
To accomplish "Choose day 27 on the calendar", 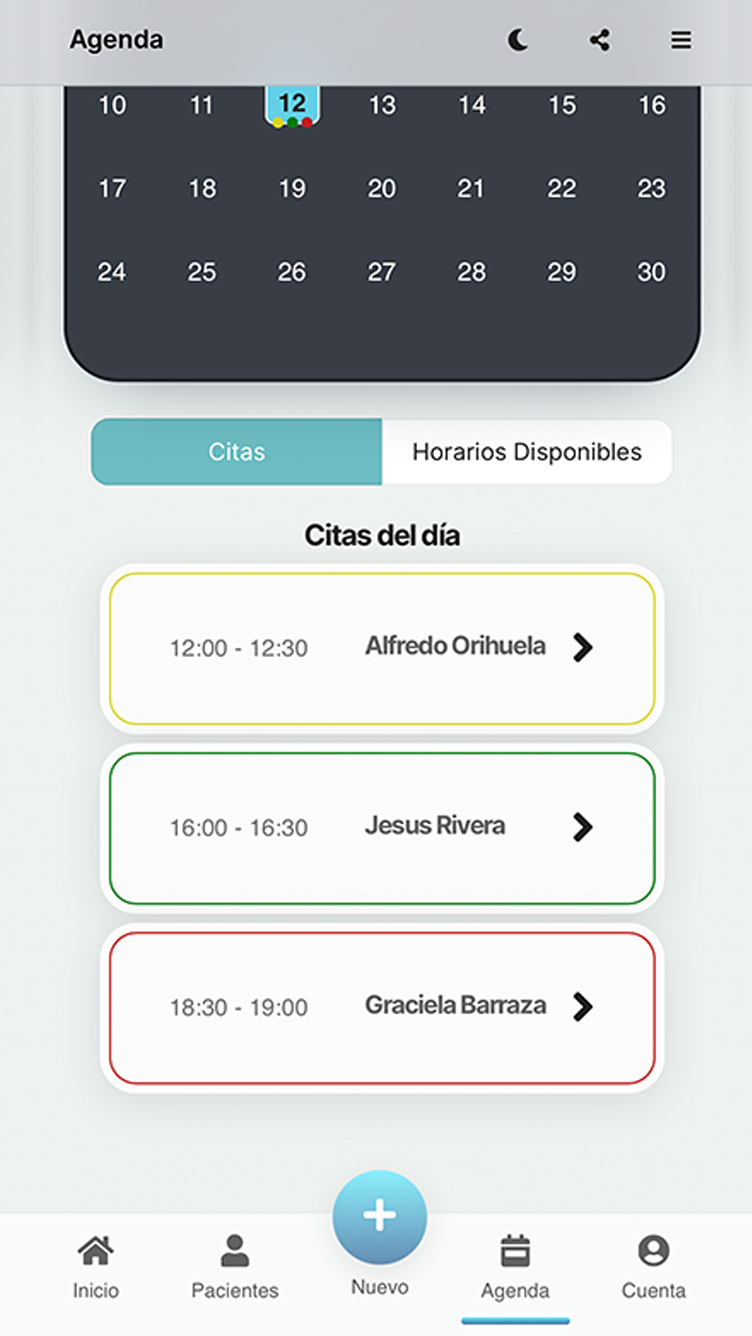I will click(x=381, y=272).
